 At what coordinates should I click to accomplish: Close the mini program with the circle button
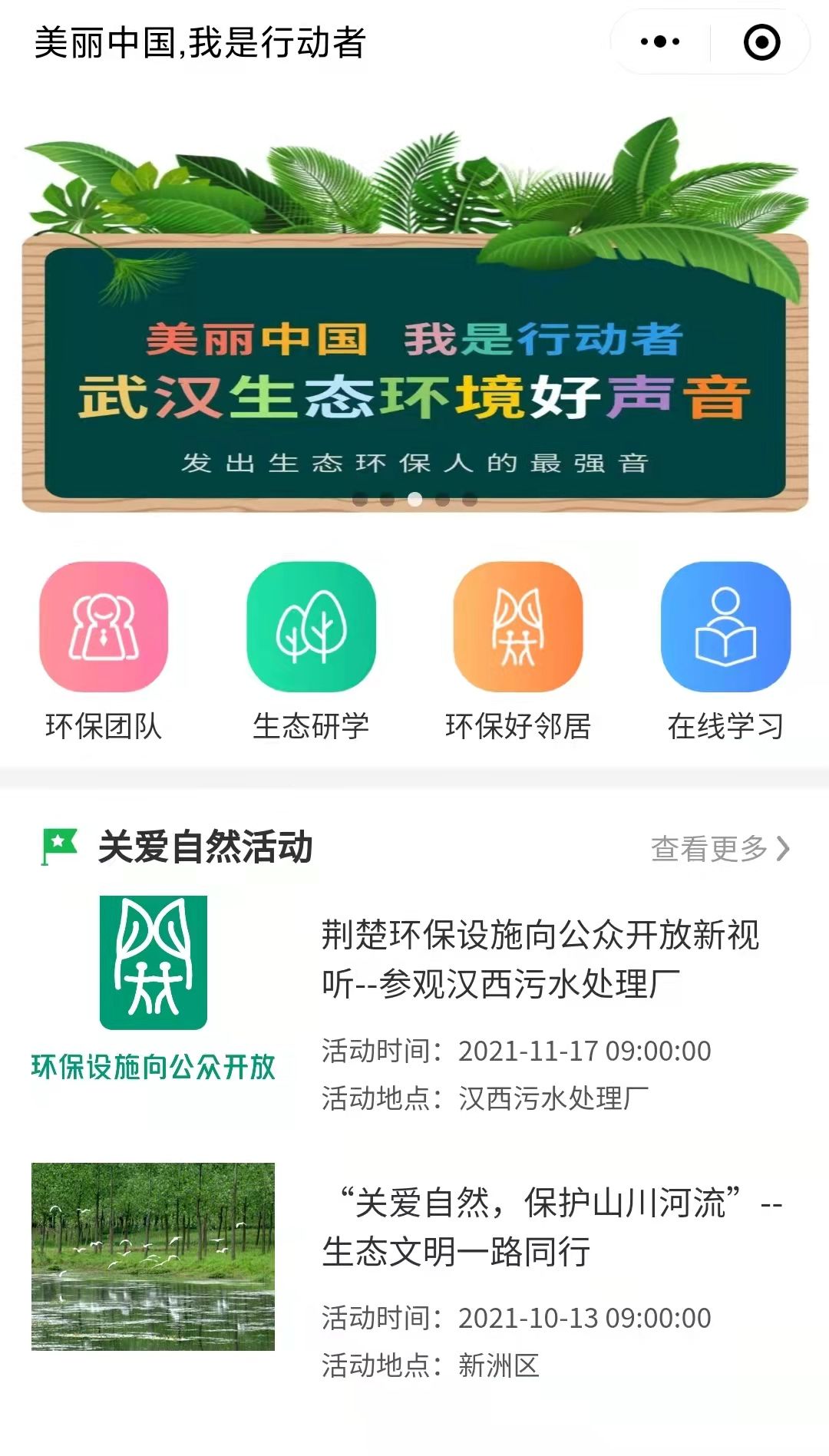point(761,42)
